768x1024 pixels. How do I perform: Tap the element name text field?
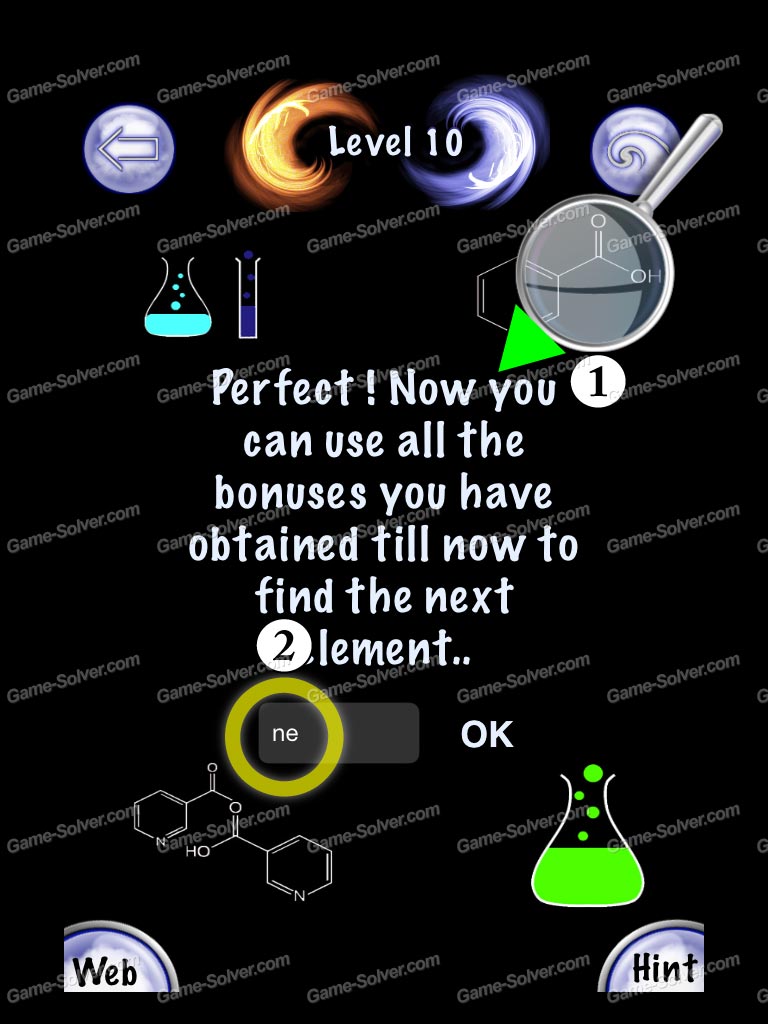(x=338, y=733)
